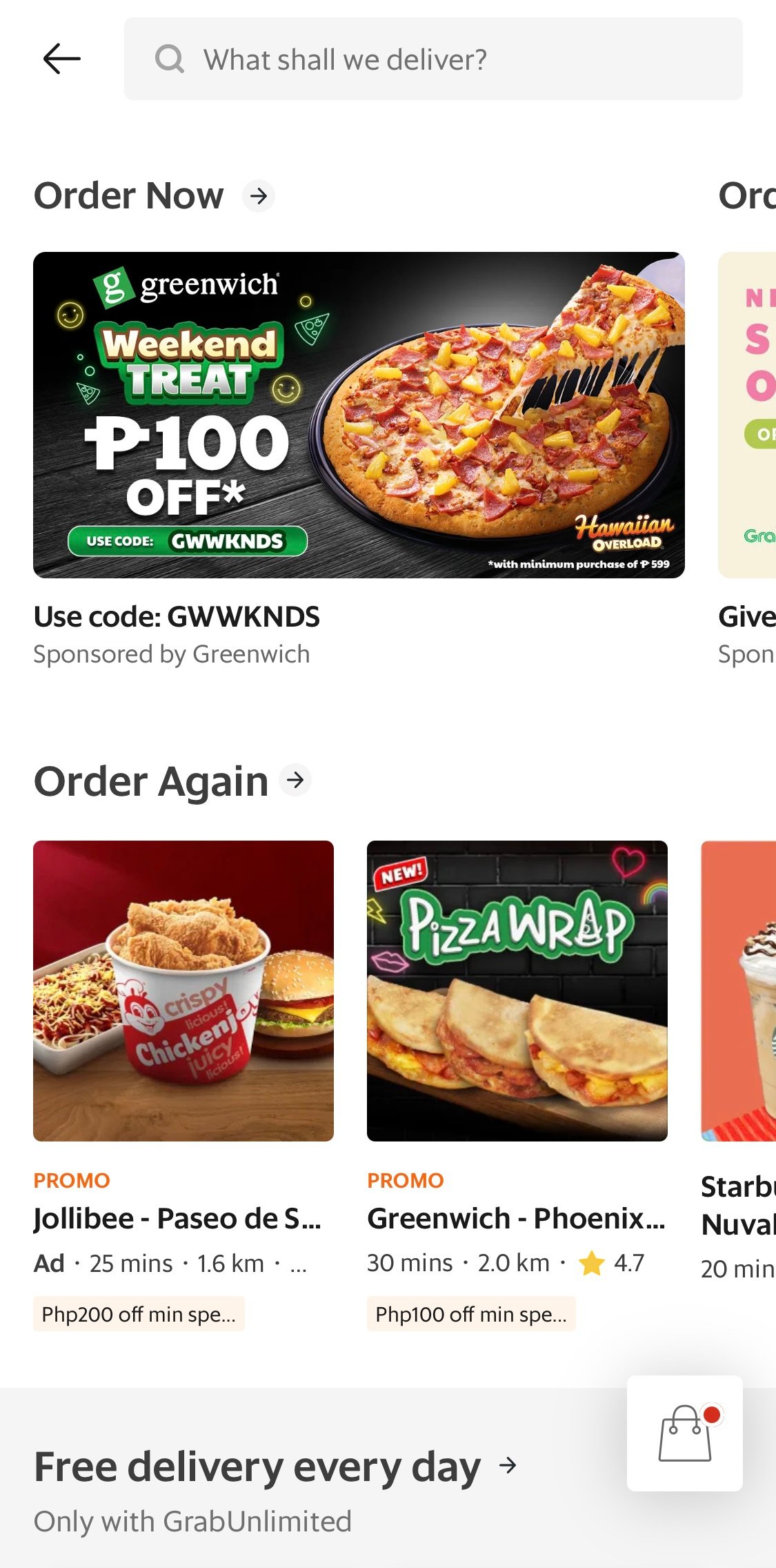The width and height of the screenshot is (776, 1568).
Task: Click the star rating icon on Greenwich card
Action: point(590,1262)
